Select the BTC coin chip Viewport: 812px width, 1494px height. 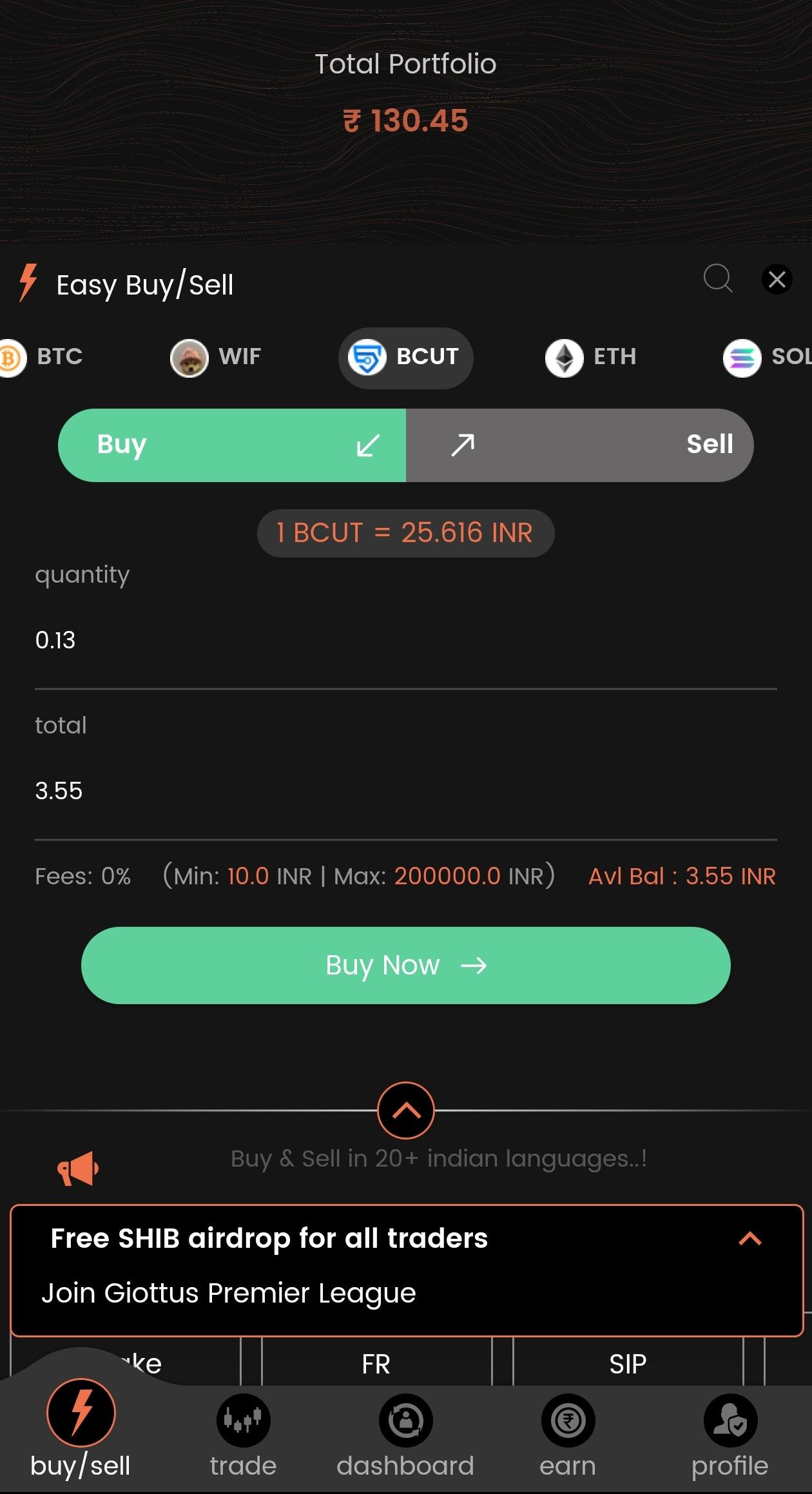43,357
